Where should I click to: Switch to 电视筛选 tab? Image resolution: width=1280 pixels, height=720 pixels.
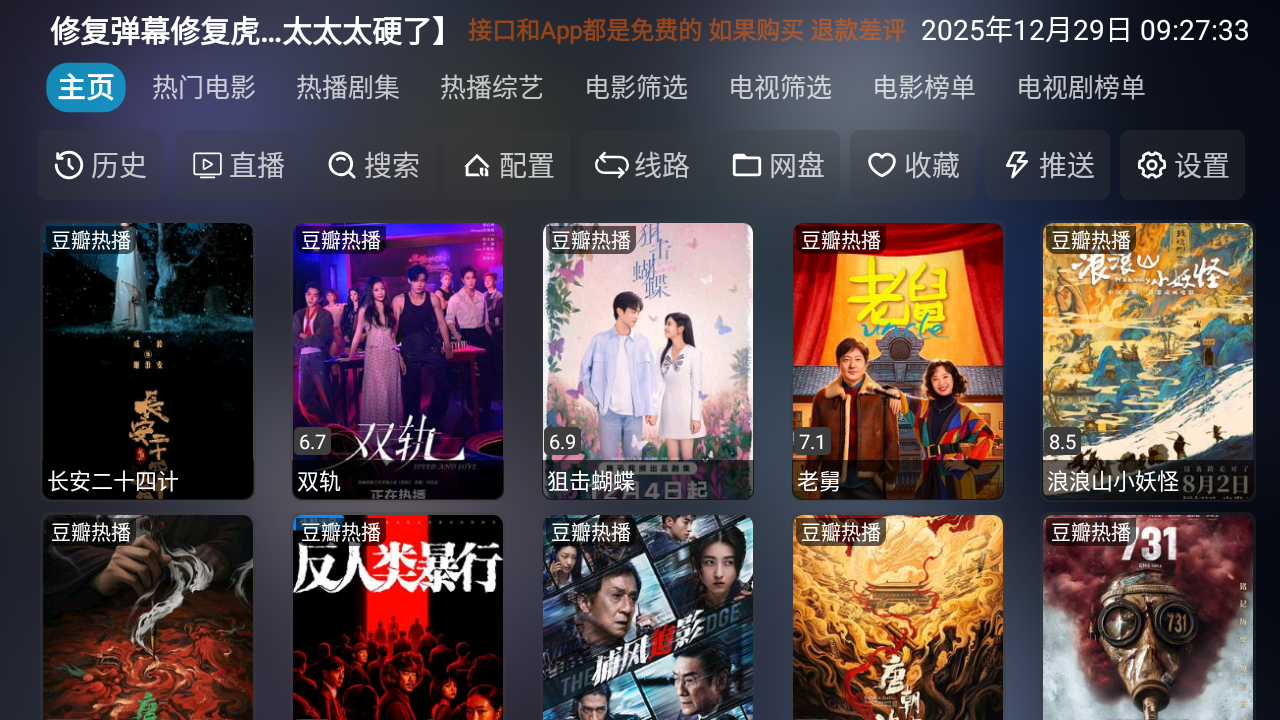780,88
